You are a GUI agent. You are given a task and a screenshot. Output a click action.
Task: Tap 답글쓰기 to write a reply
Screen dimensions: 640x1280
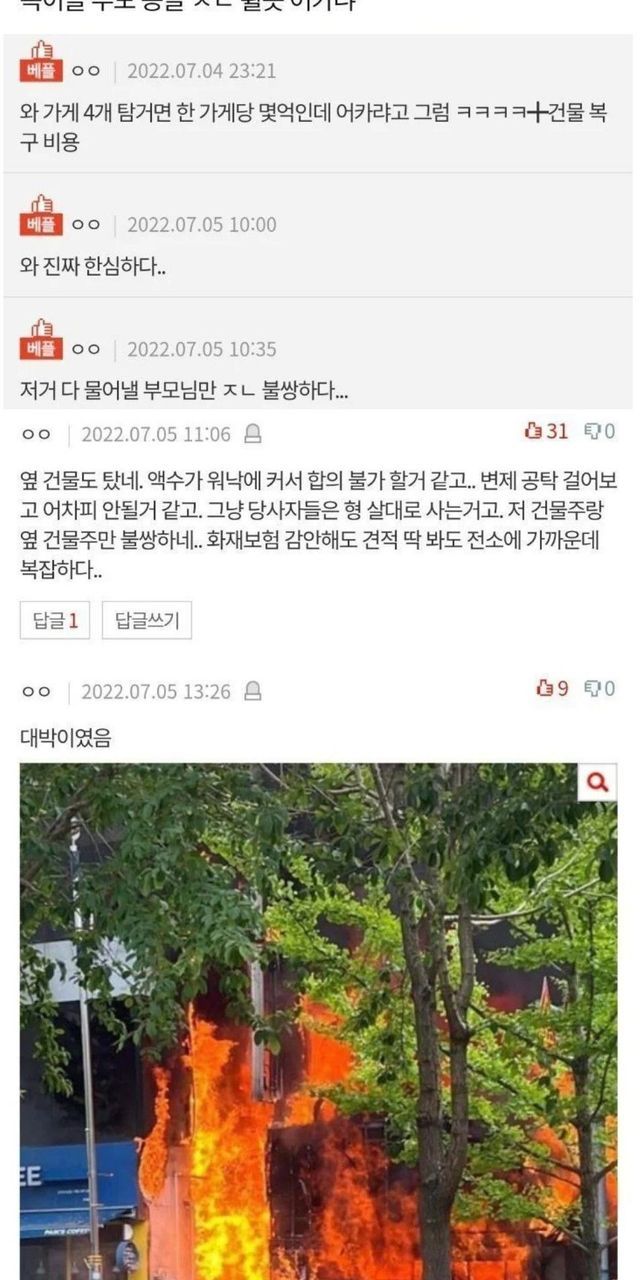pos(147,621)
